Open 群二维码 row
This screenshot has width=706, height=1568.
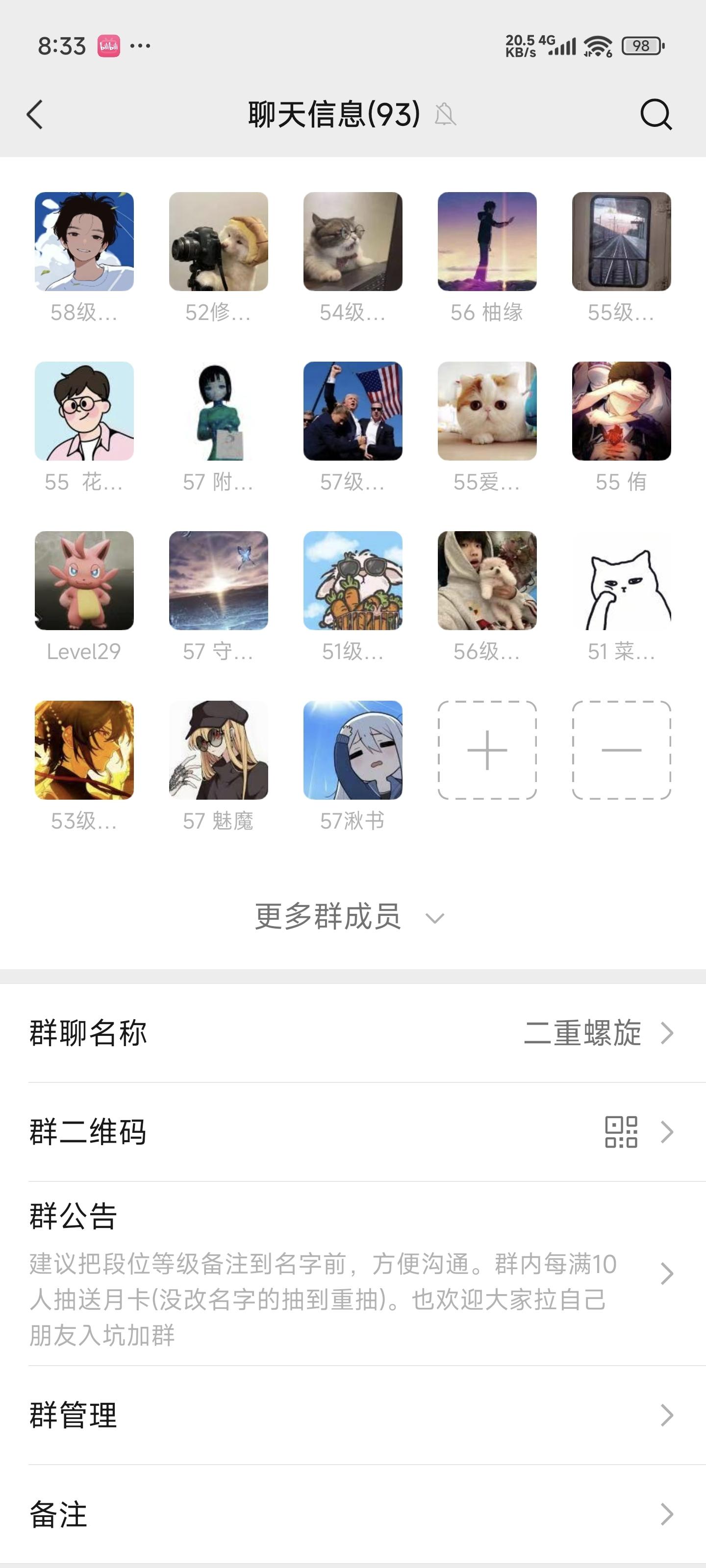point(353,1131)
